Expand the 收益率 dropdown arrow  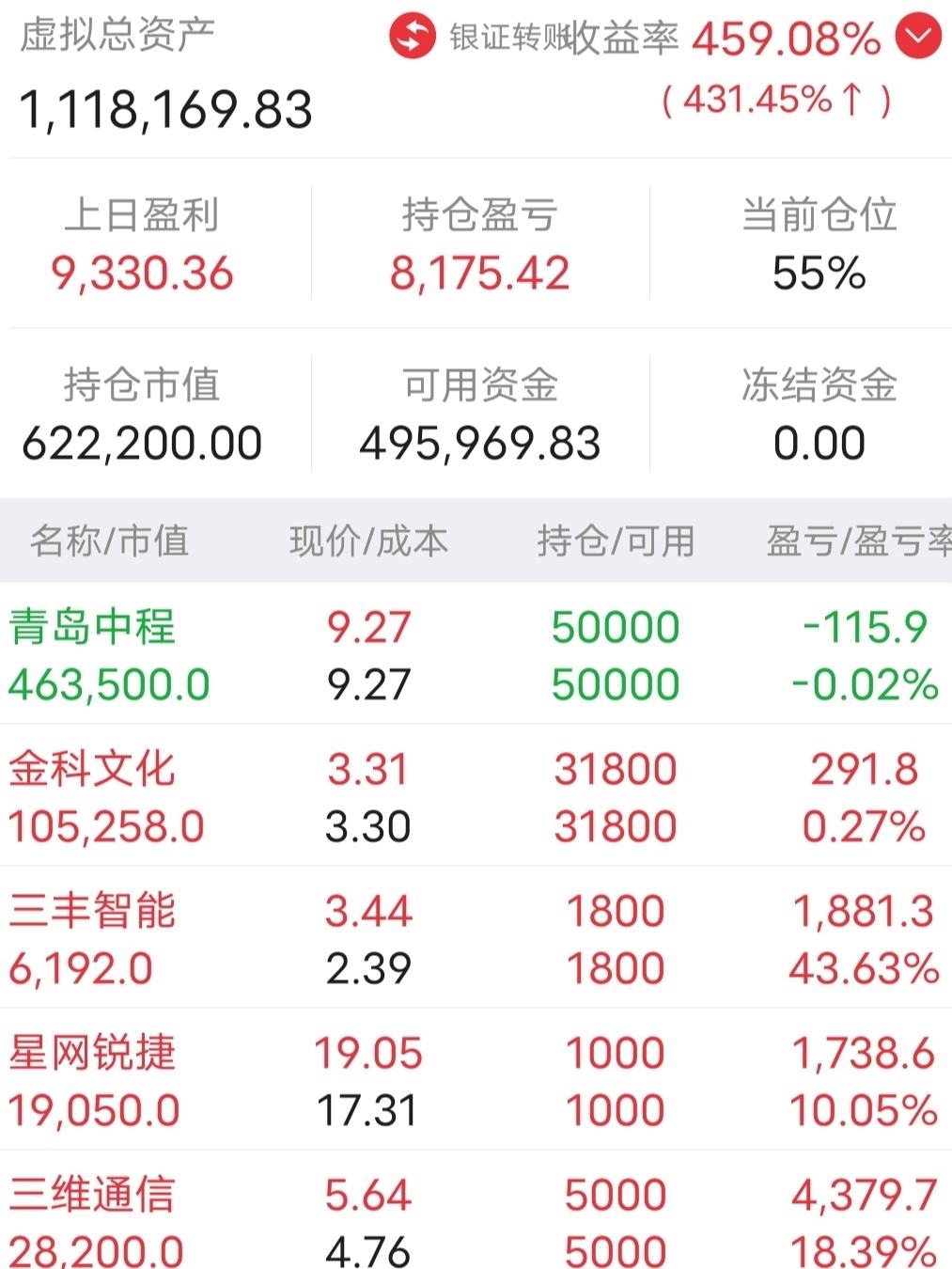tap(918, 38)
